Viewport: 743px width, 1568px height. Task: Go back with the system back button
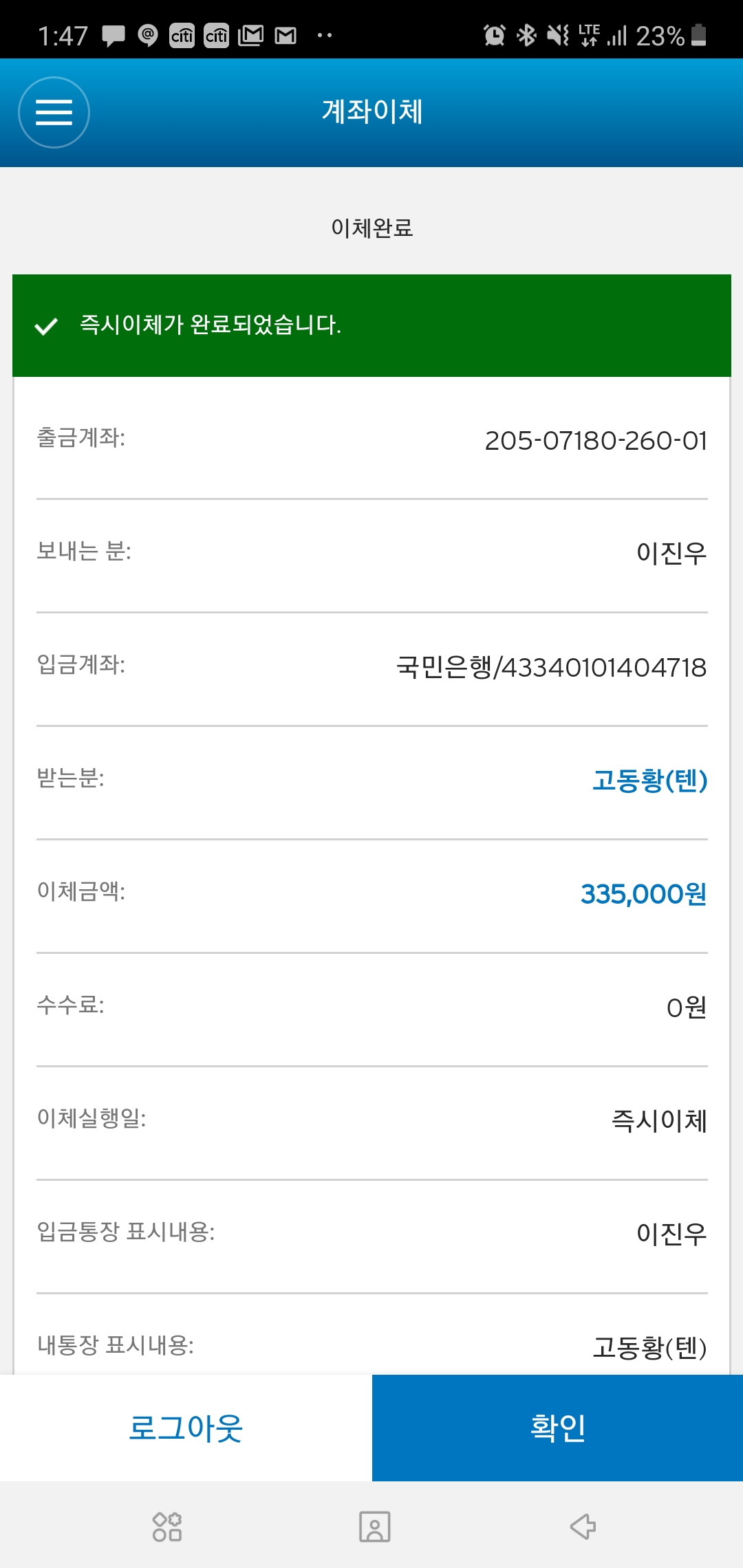pos(582,1527)
